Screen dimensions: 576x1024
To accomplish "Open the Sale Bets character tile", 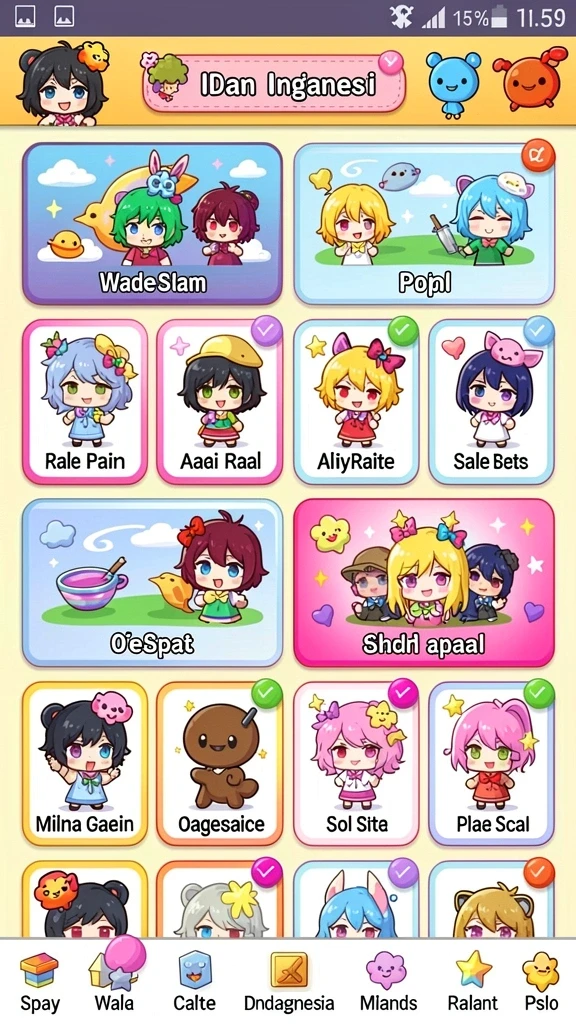I will [x=491, y=402].
